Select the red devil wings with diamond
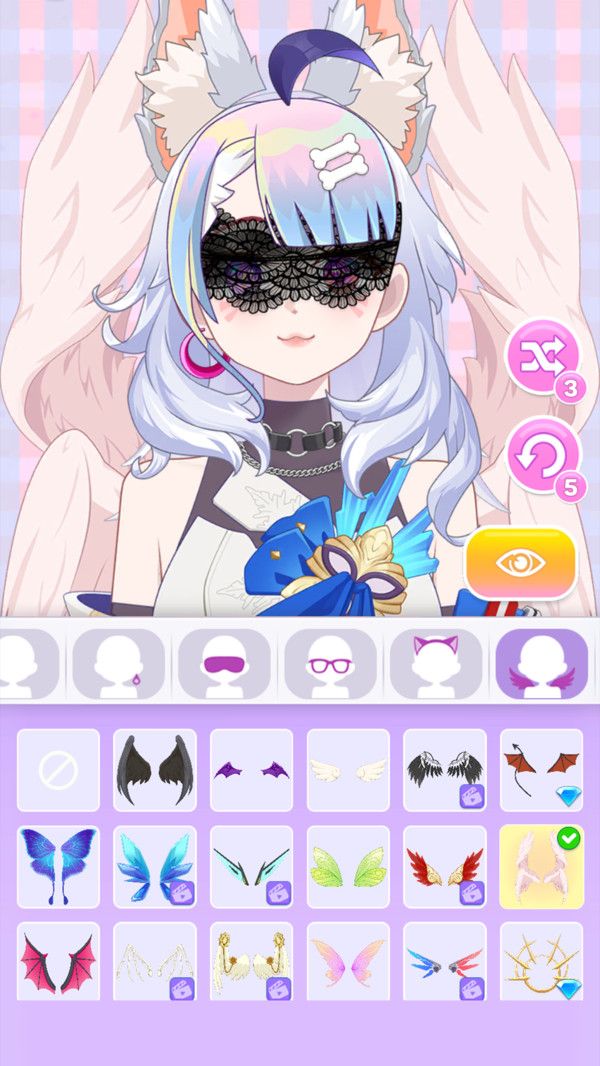Viewport: 600px width, 1066px height. (x=541, y=770)
